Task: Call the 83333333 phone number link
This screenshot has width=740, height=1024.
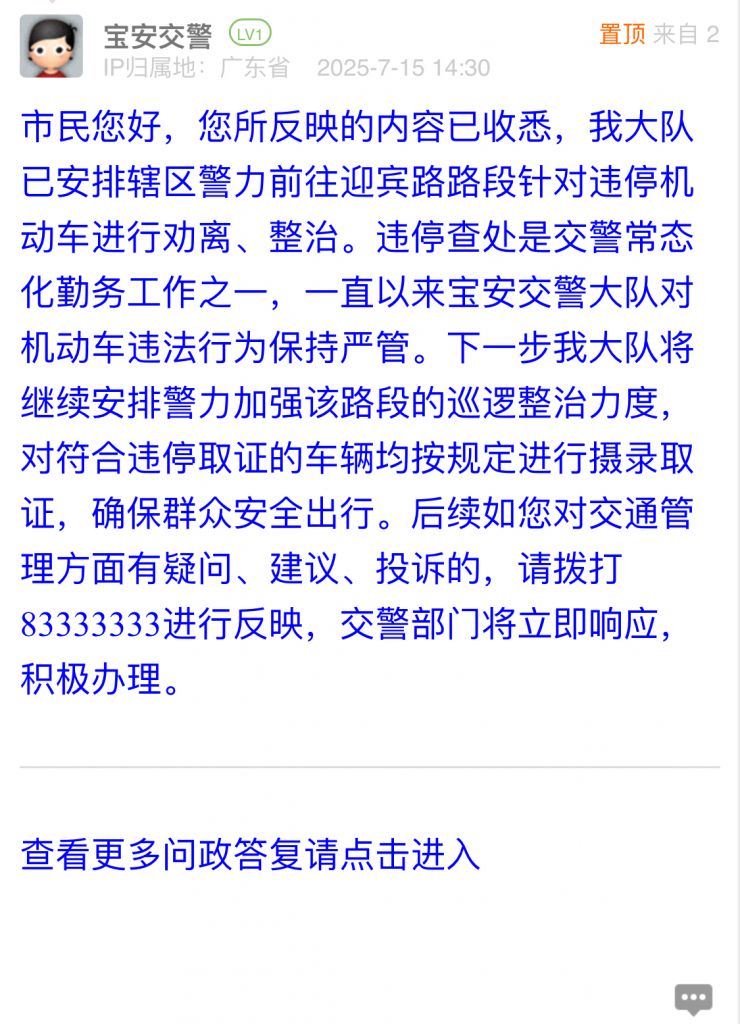Action: [x=91, y=625]
